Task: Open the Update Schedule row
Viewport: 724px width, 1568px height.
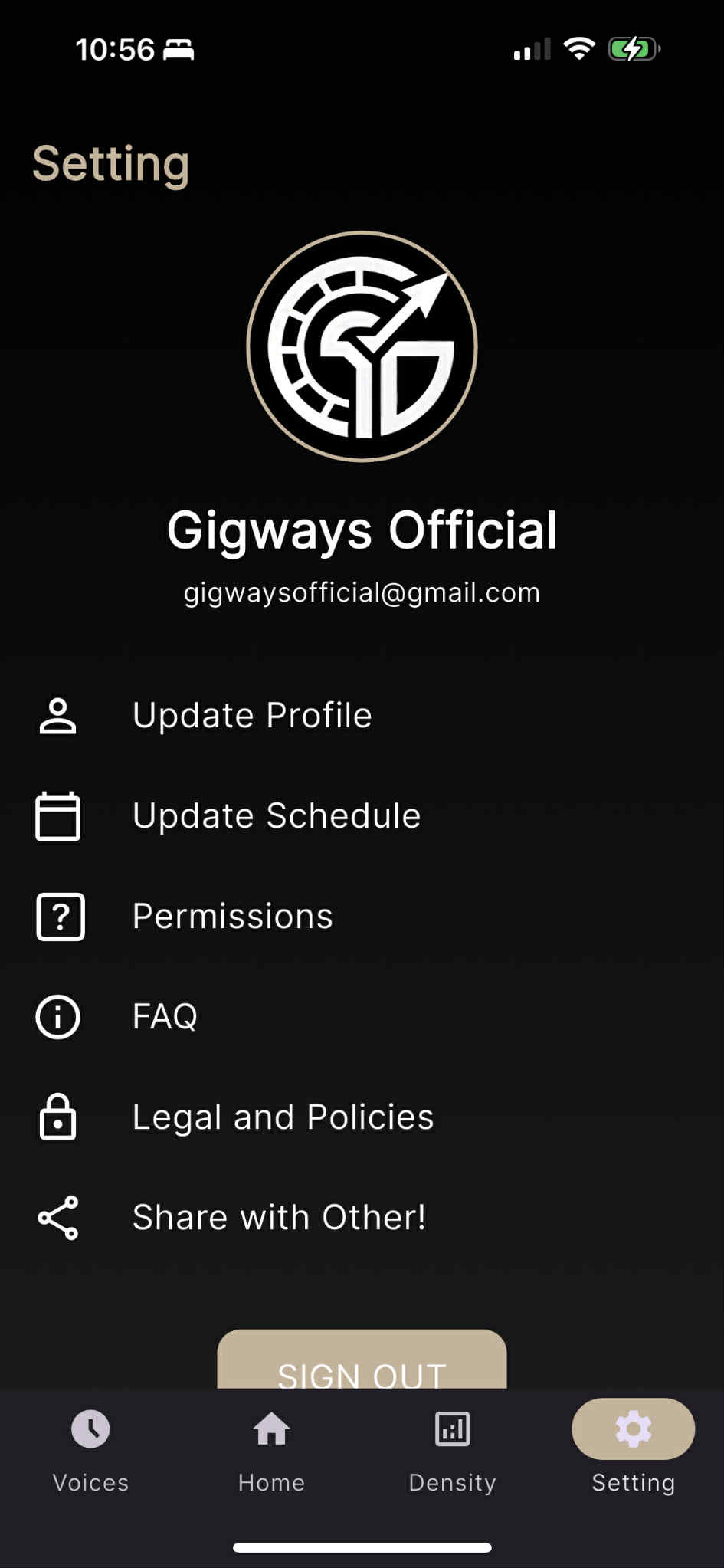Action: click(x=362, y=816)
